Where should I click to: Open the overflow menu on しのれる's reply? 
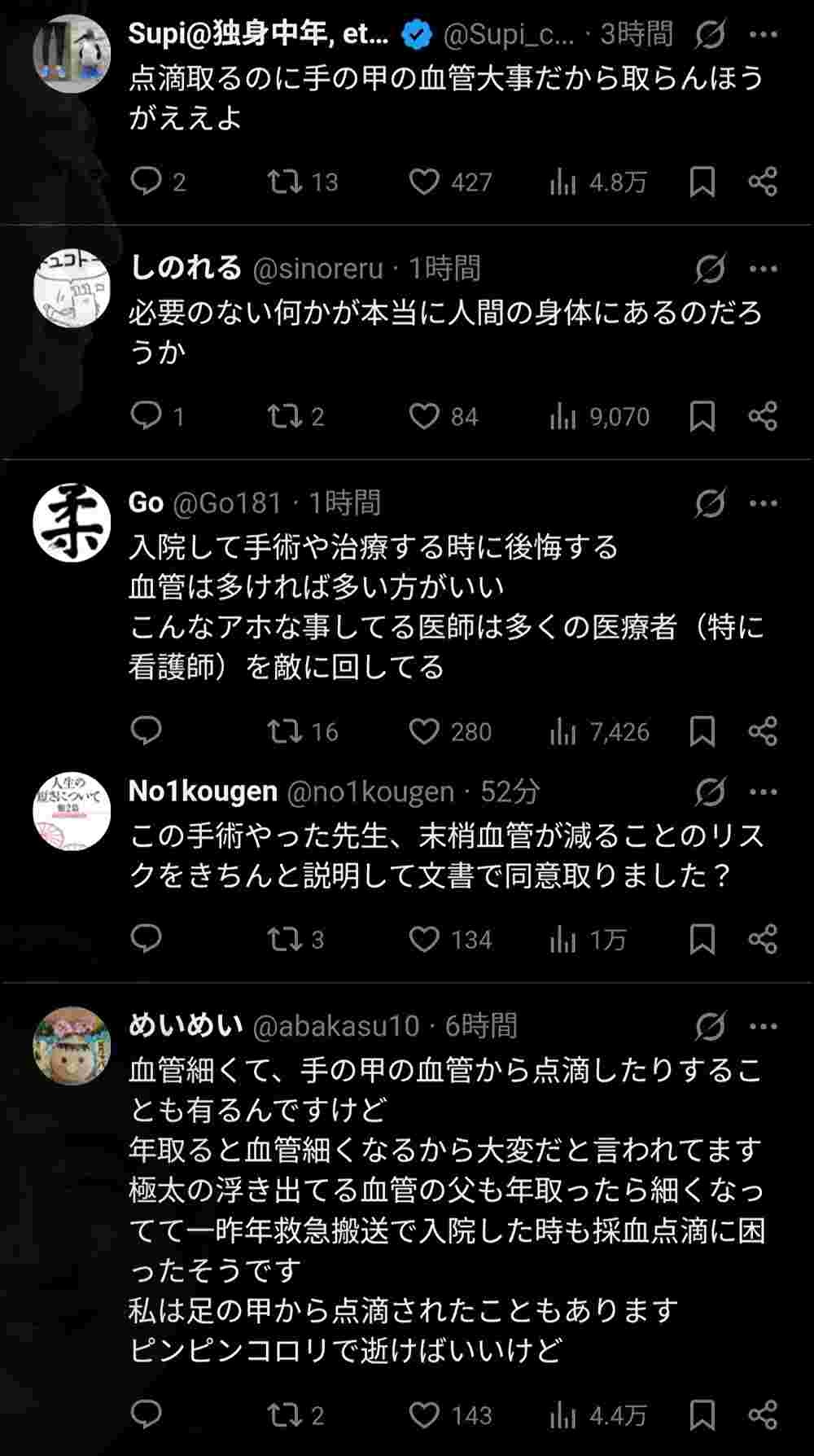[x=763, y=269]
